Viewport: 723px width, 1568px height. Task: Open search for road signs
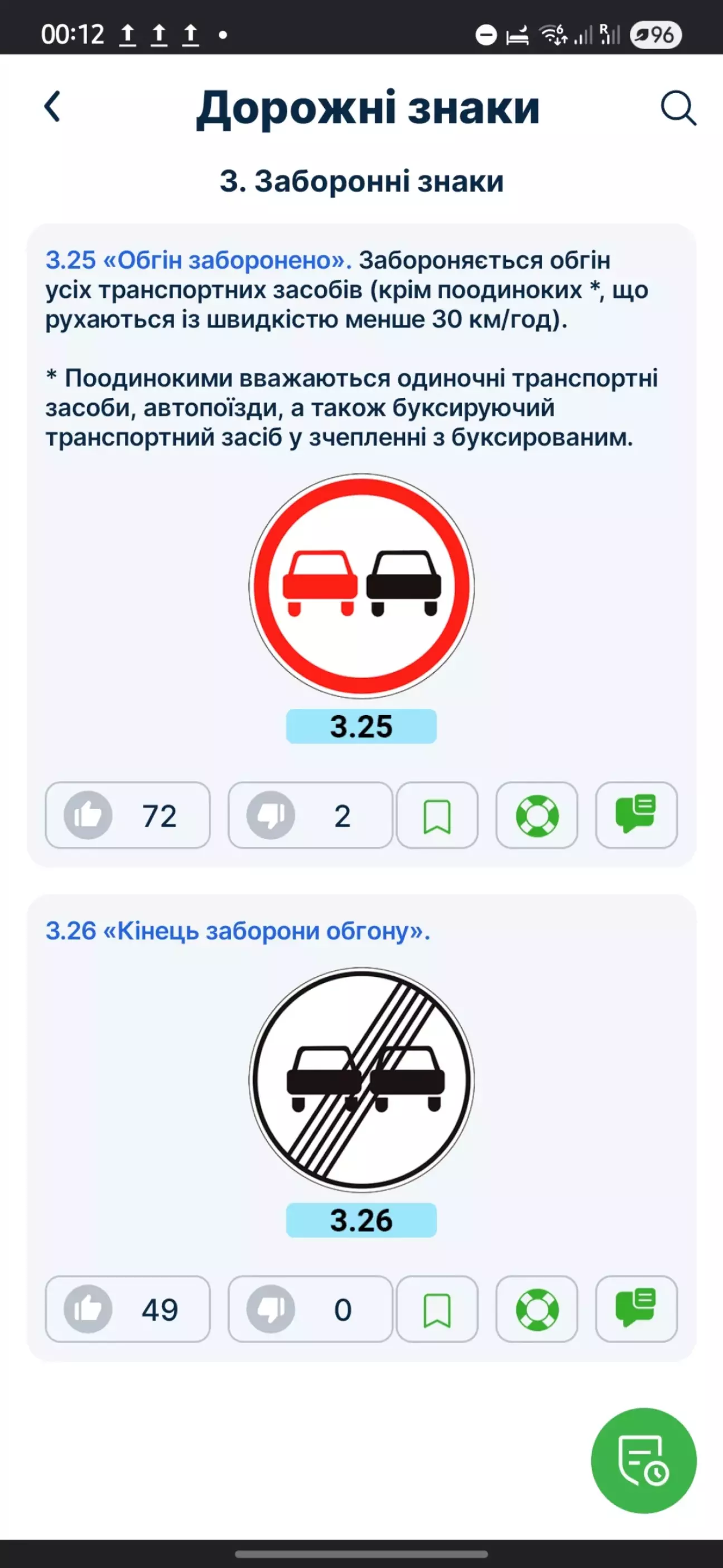click(678, 108)
